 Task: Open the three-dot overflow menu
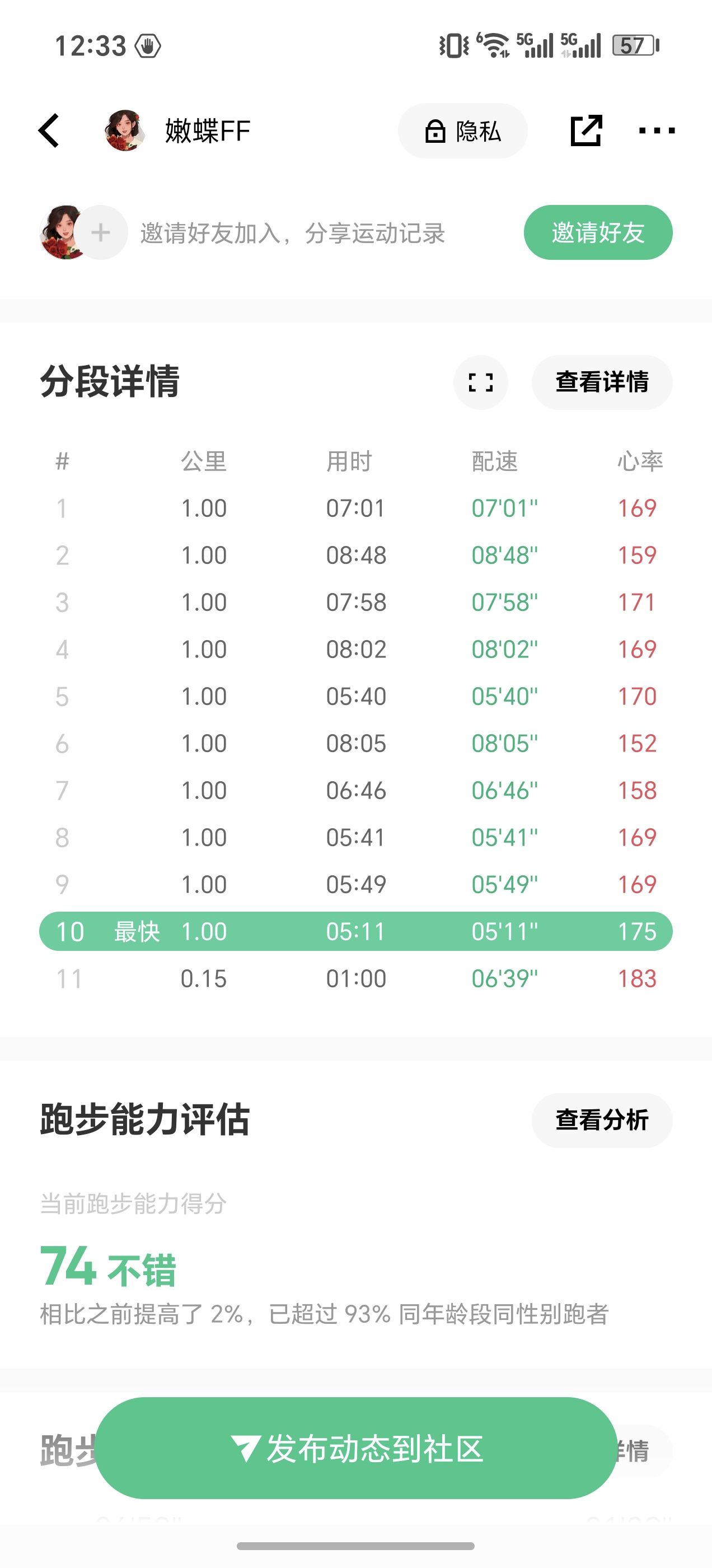(x=657, y=131)
